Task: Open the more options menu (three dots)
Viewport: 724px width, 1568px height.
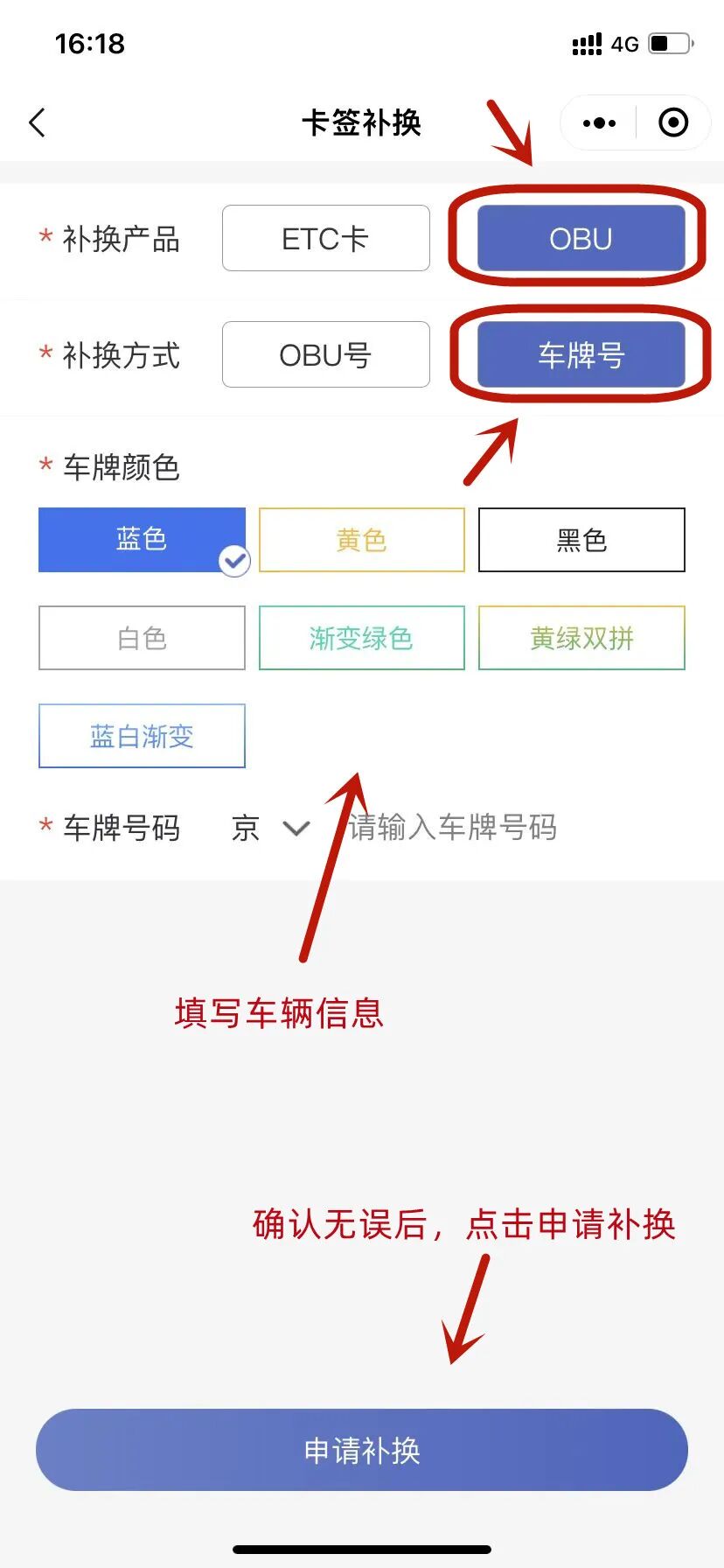Action: [598, 122]
